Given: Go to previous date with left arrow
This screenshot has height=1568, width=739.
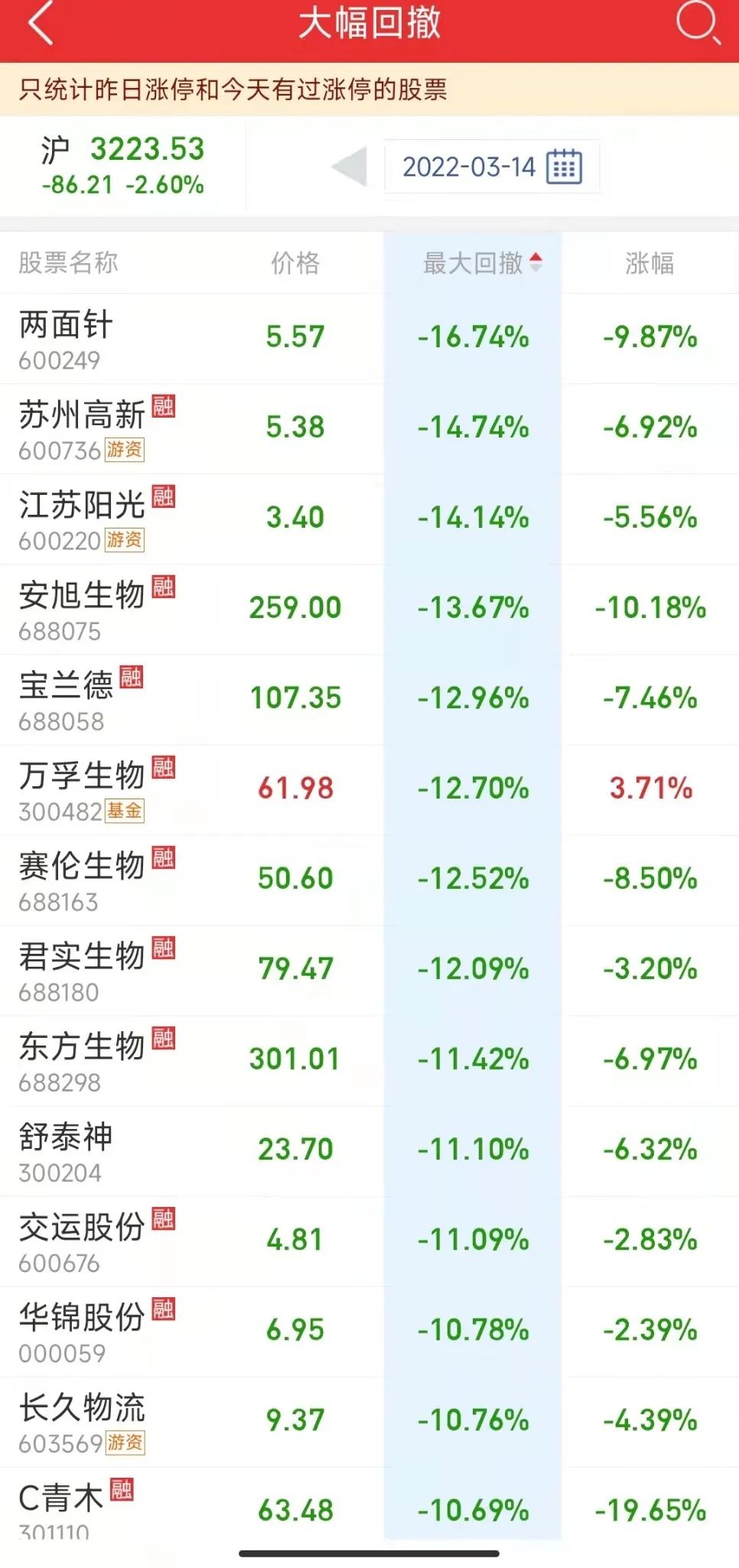Looking at the screenshot, I should 349,167.
